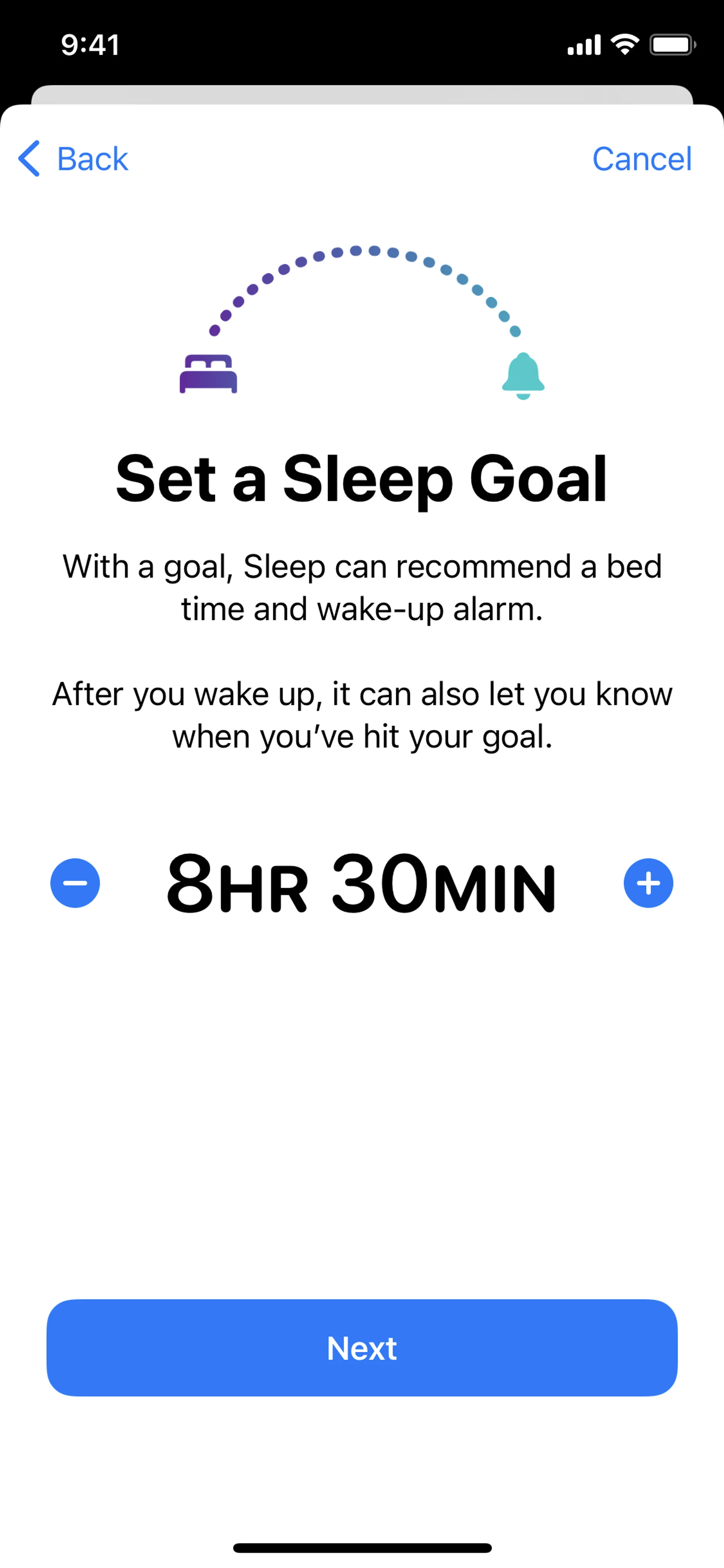
Task: Go back to the previous step
Action: pyautogui.click(x=74, y=159)
